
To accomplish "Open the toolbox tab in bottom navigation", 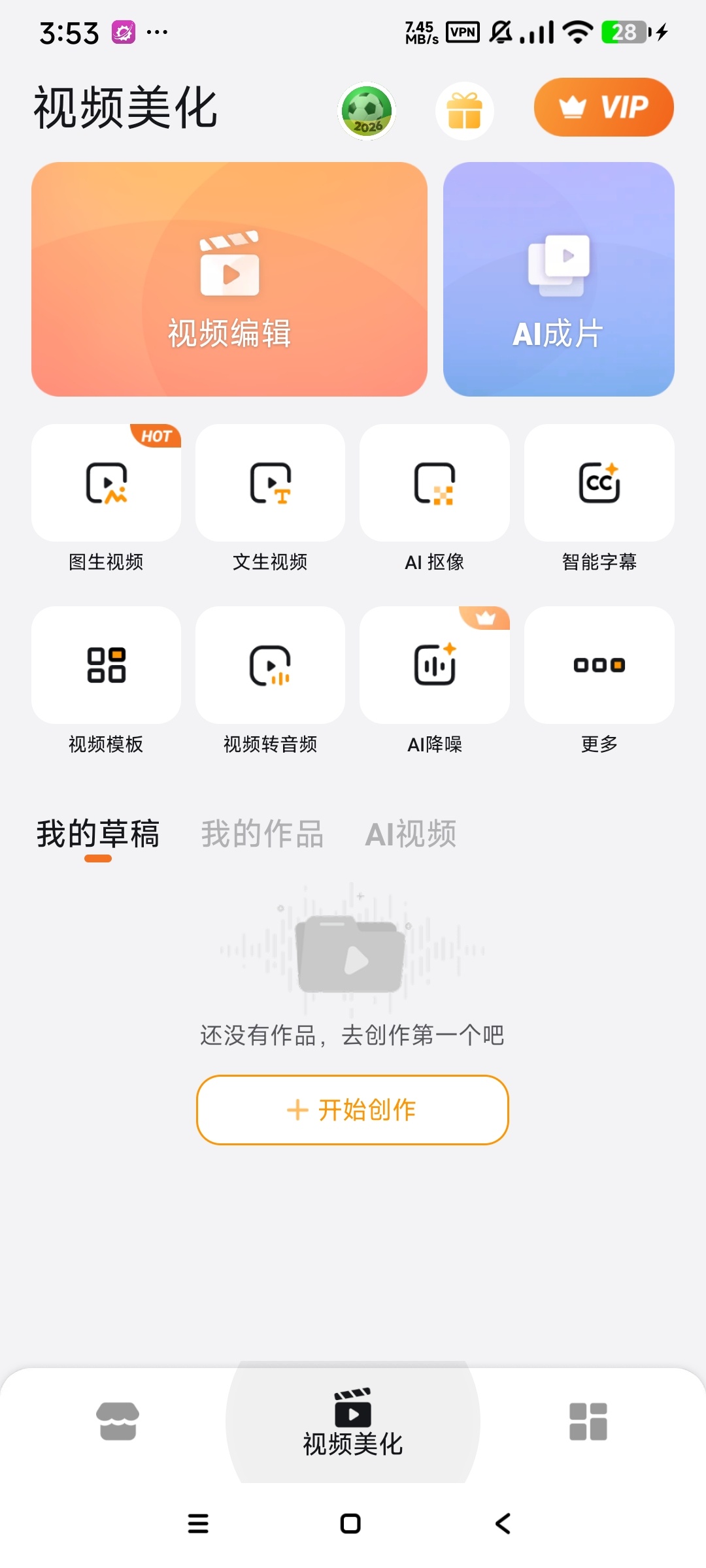I will (118, 1421).
